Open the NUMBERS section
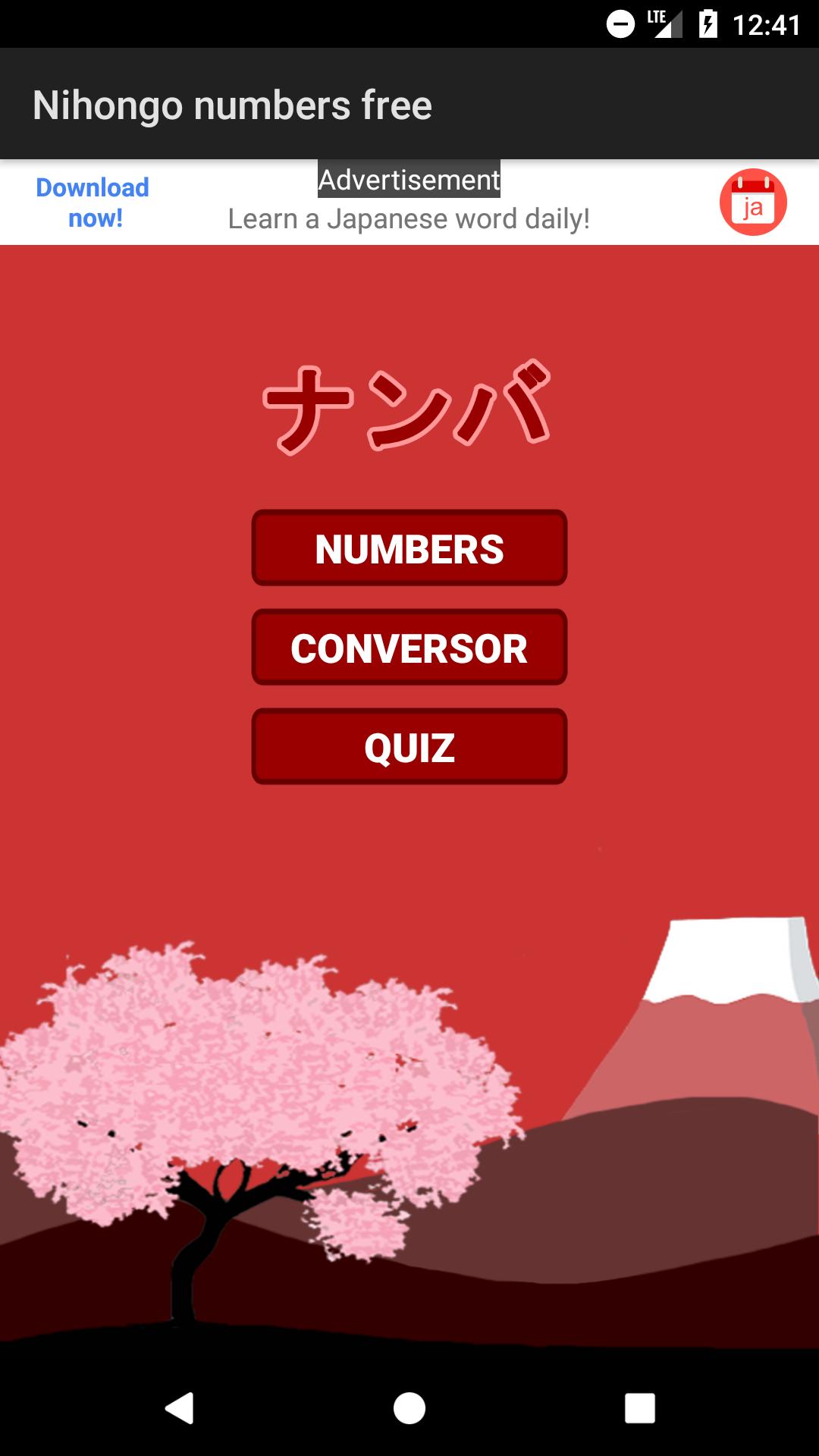 coord(409,548)
